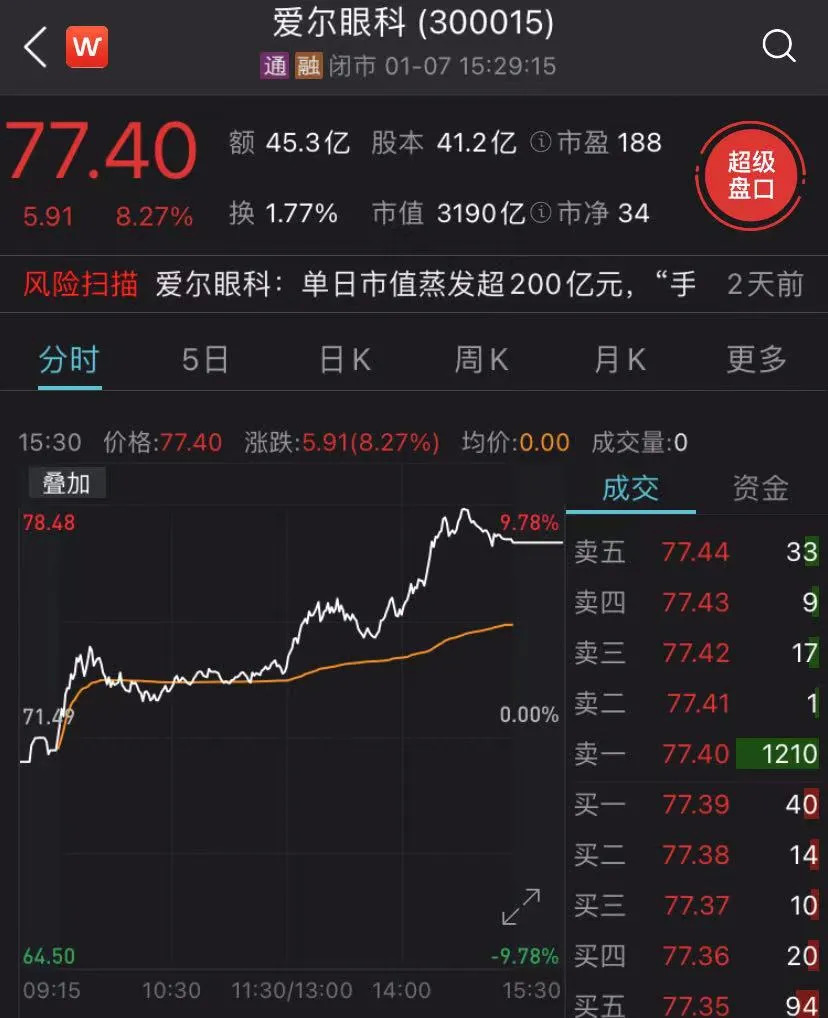Select the 分时 chart tab
Screen dimensions: 828x1018
click(x=69, y=360)
